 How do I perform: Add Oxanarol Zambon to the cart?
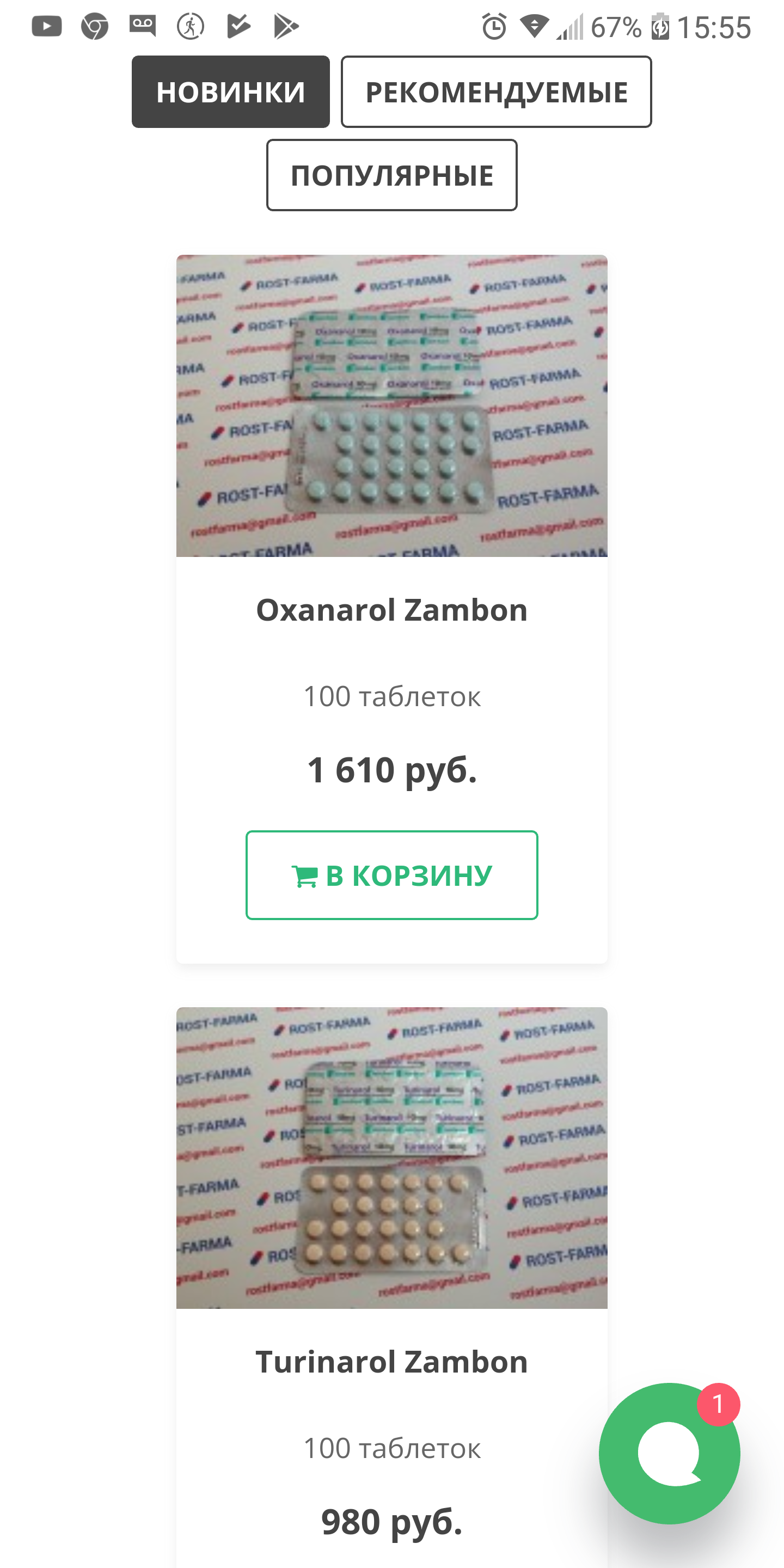pos(391,875)
